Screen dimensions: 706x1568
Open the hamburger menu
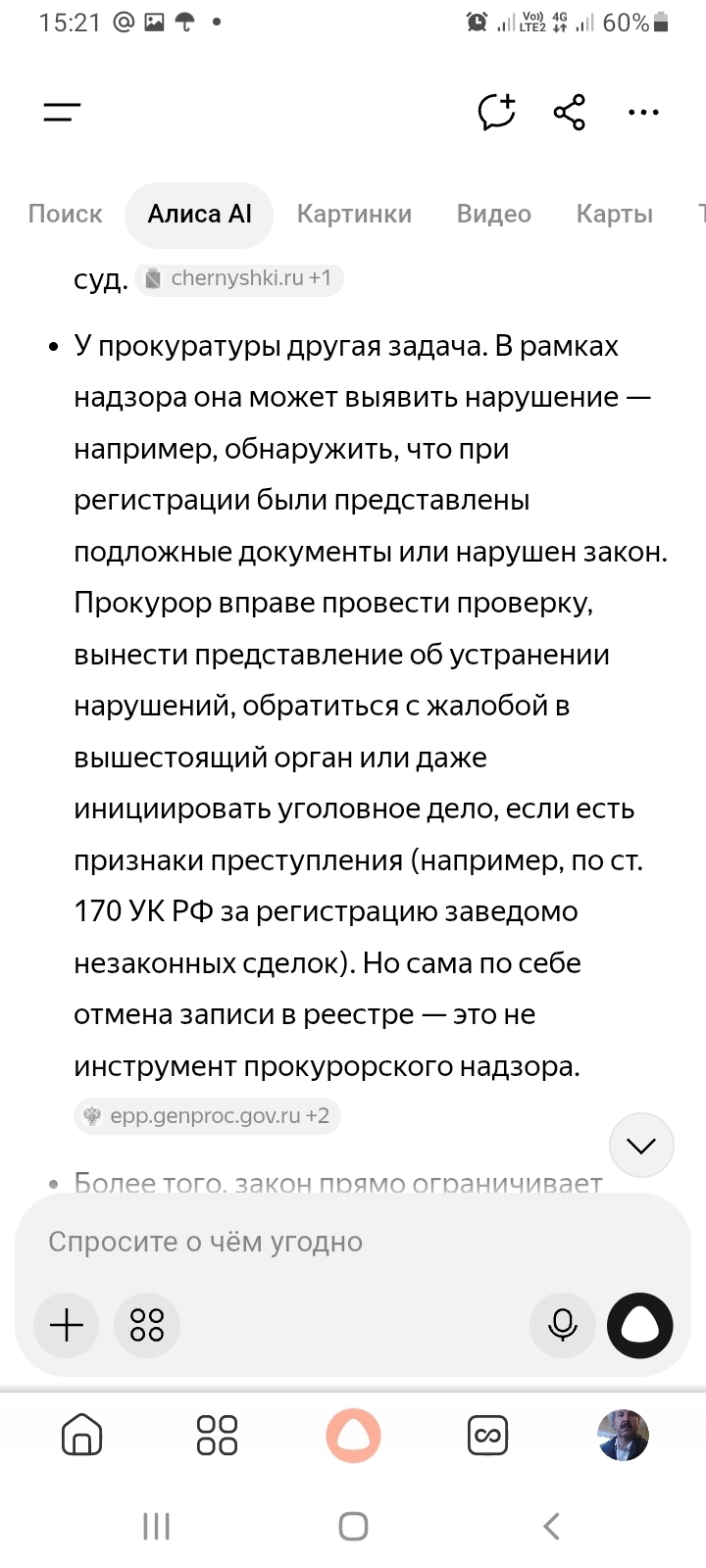coord(62,113)
